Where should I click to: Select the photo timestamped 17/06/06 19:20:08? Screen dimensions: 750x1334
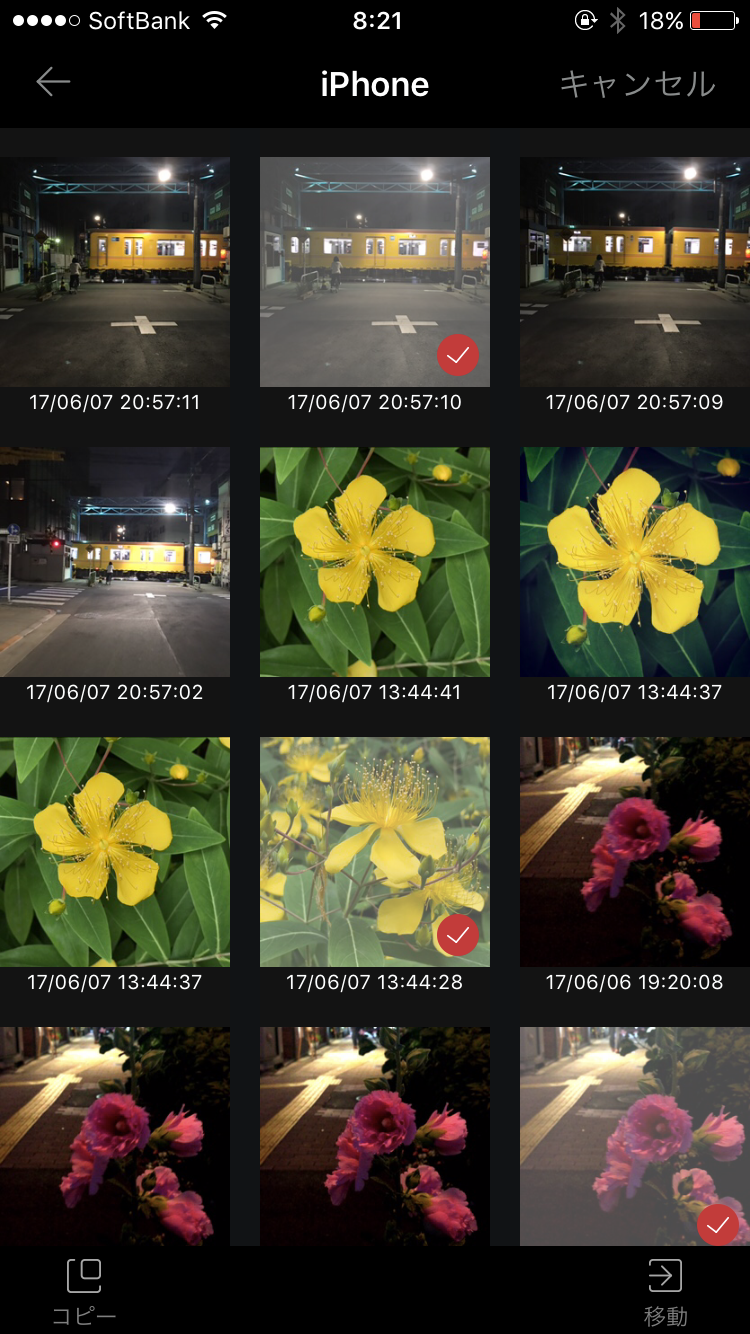coord(634,852)
